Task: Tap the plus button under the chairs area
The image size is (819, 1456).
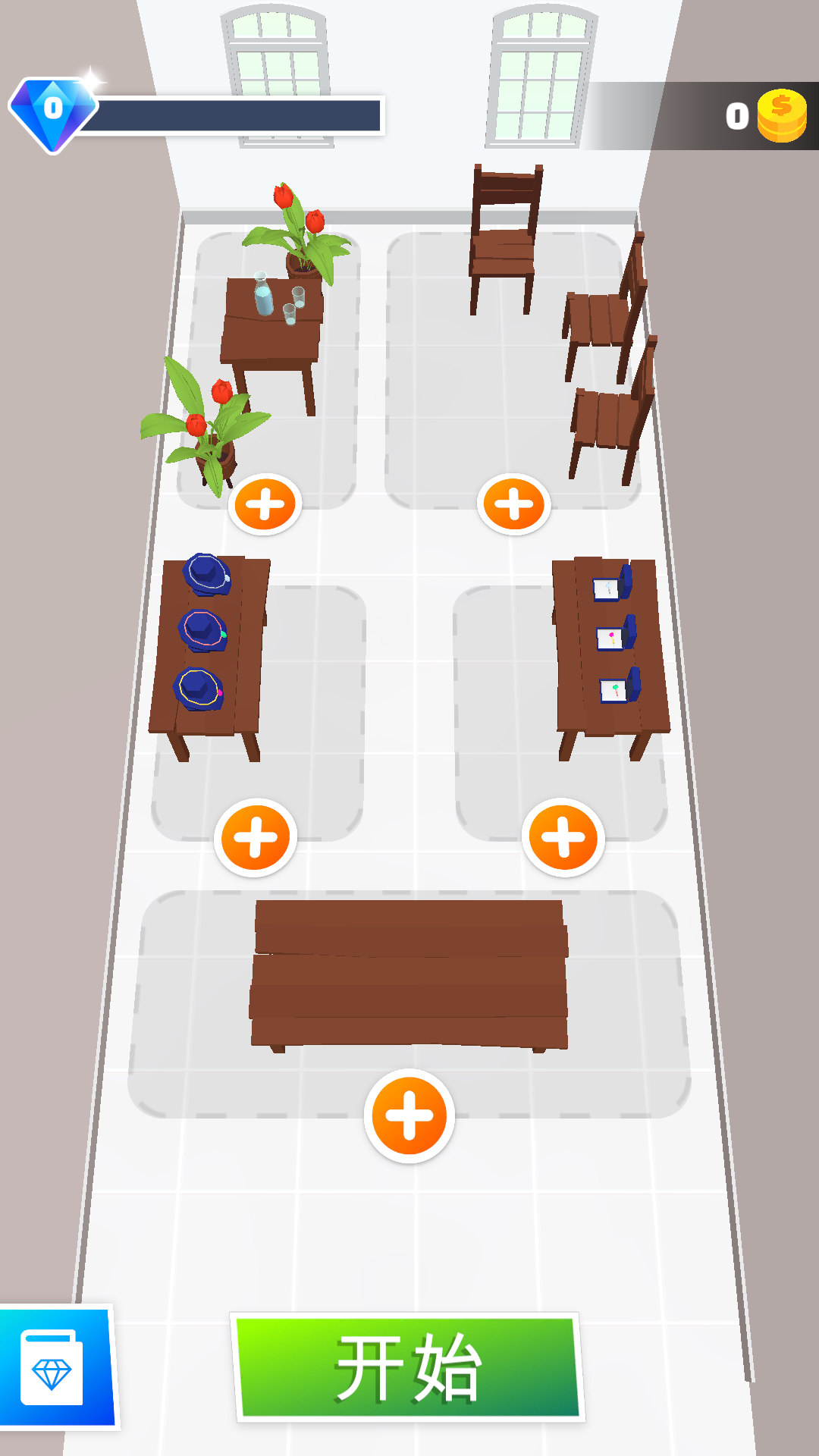Action: [x=513, y=504]
